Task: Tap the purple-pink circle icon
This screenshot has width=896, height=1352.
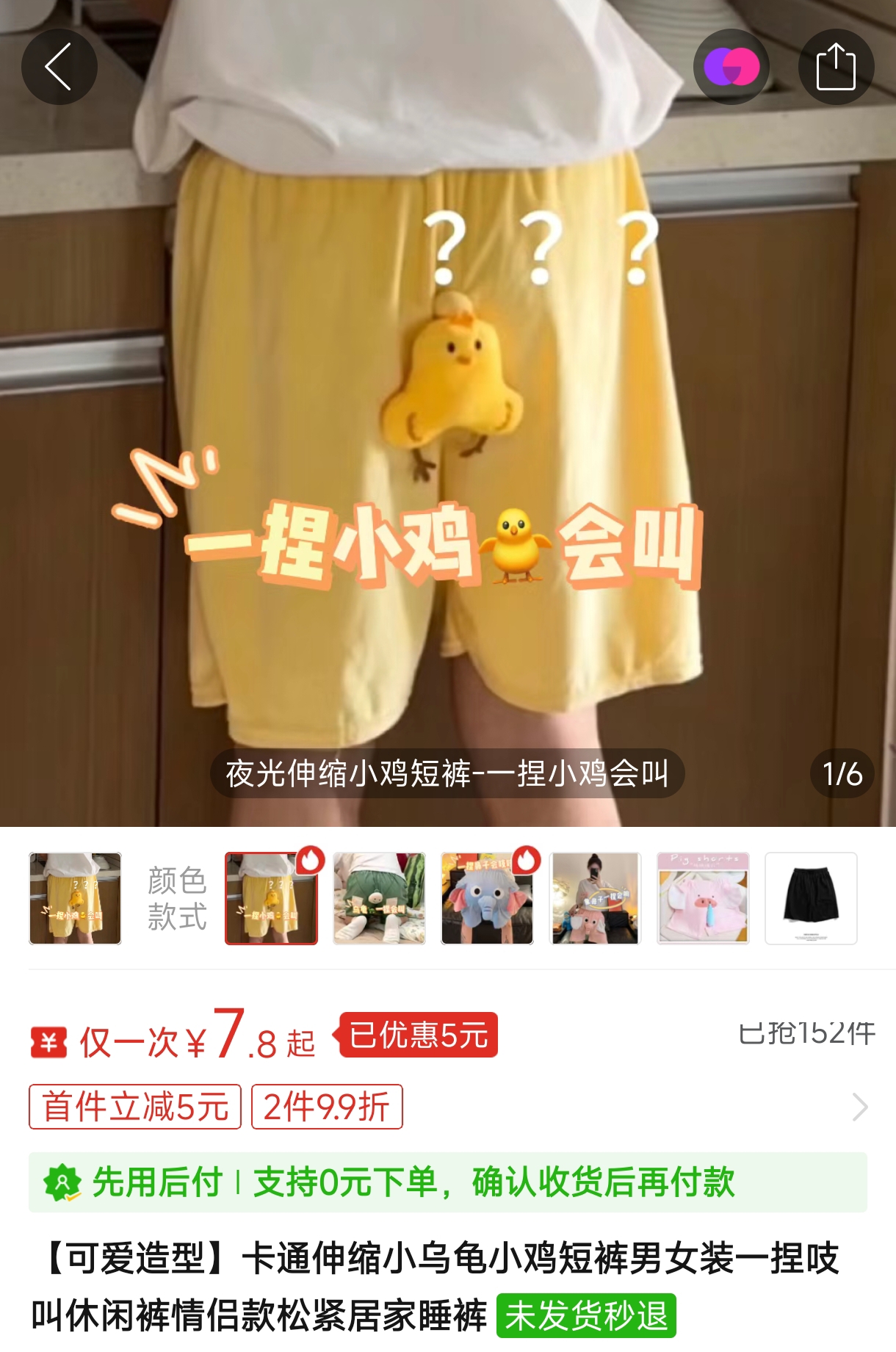Action: pyautogui.click(x=731, y=67)
